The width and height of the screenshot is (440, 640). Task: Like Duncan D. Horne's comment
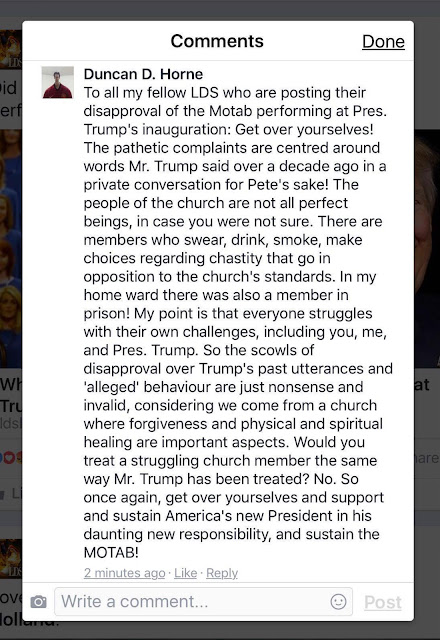tap(185, 573)
